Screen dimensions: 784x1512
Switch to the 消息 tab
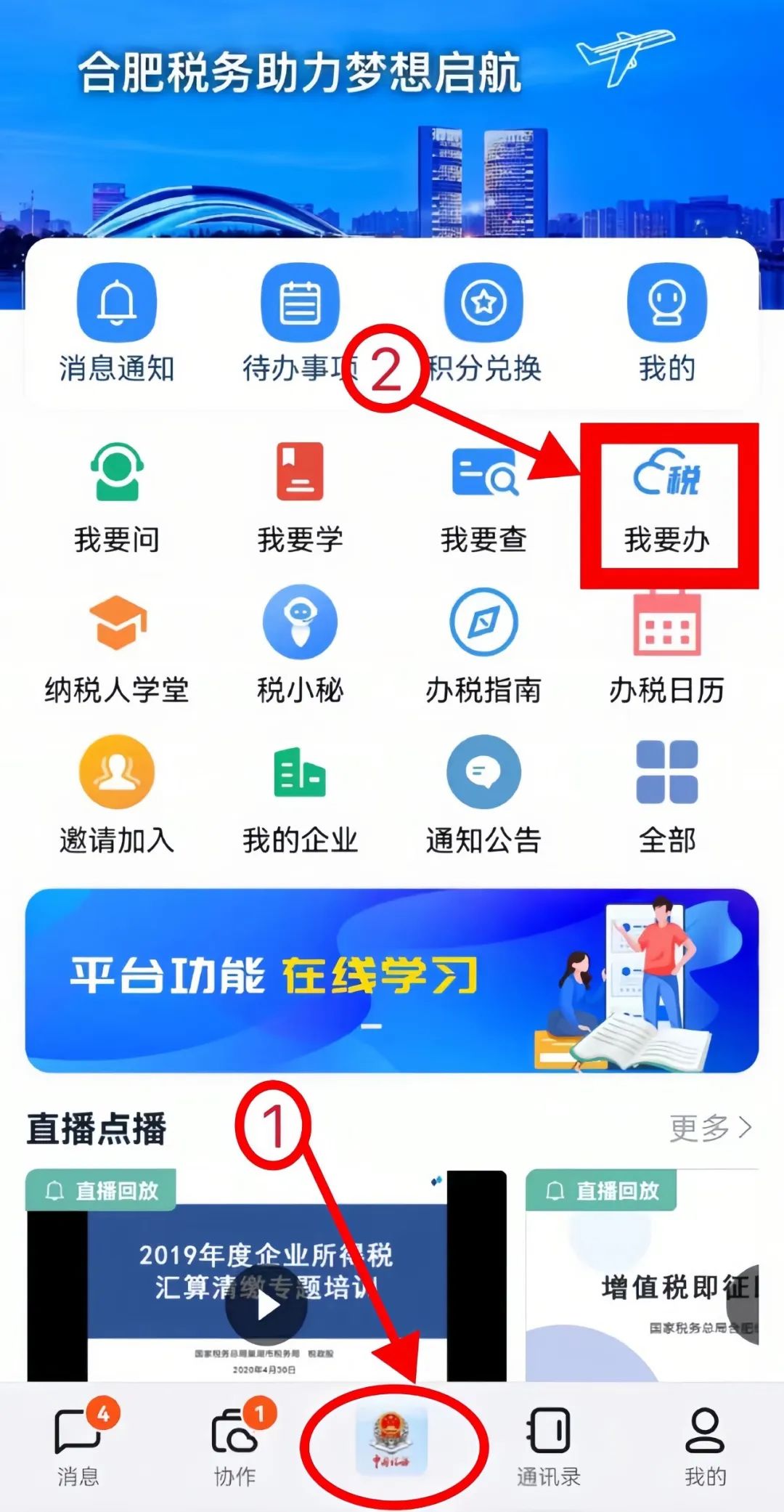click(x=78, y=1446)
